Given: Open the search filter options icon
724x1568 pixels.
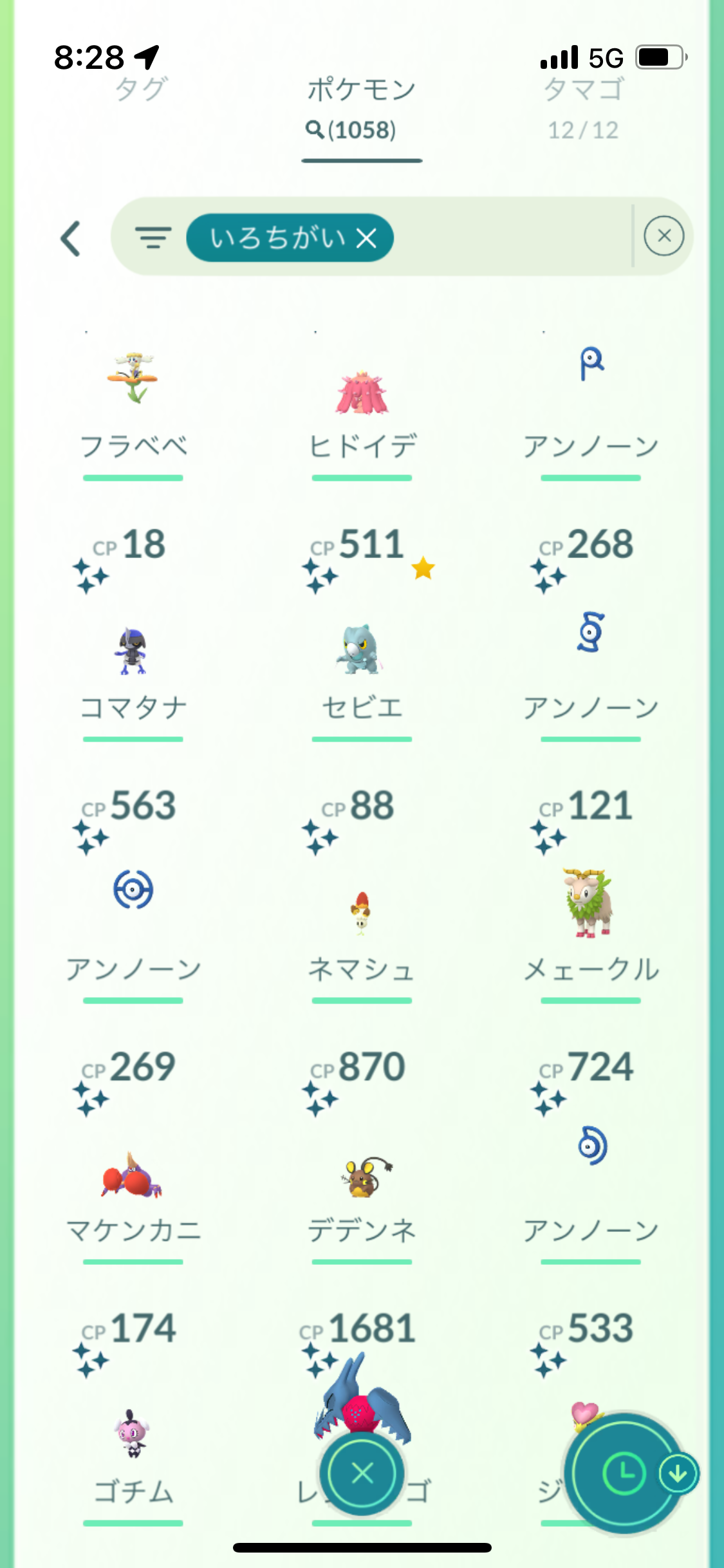Looking at the screenshot, I should coord(153,238).
